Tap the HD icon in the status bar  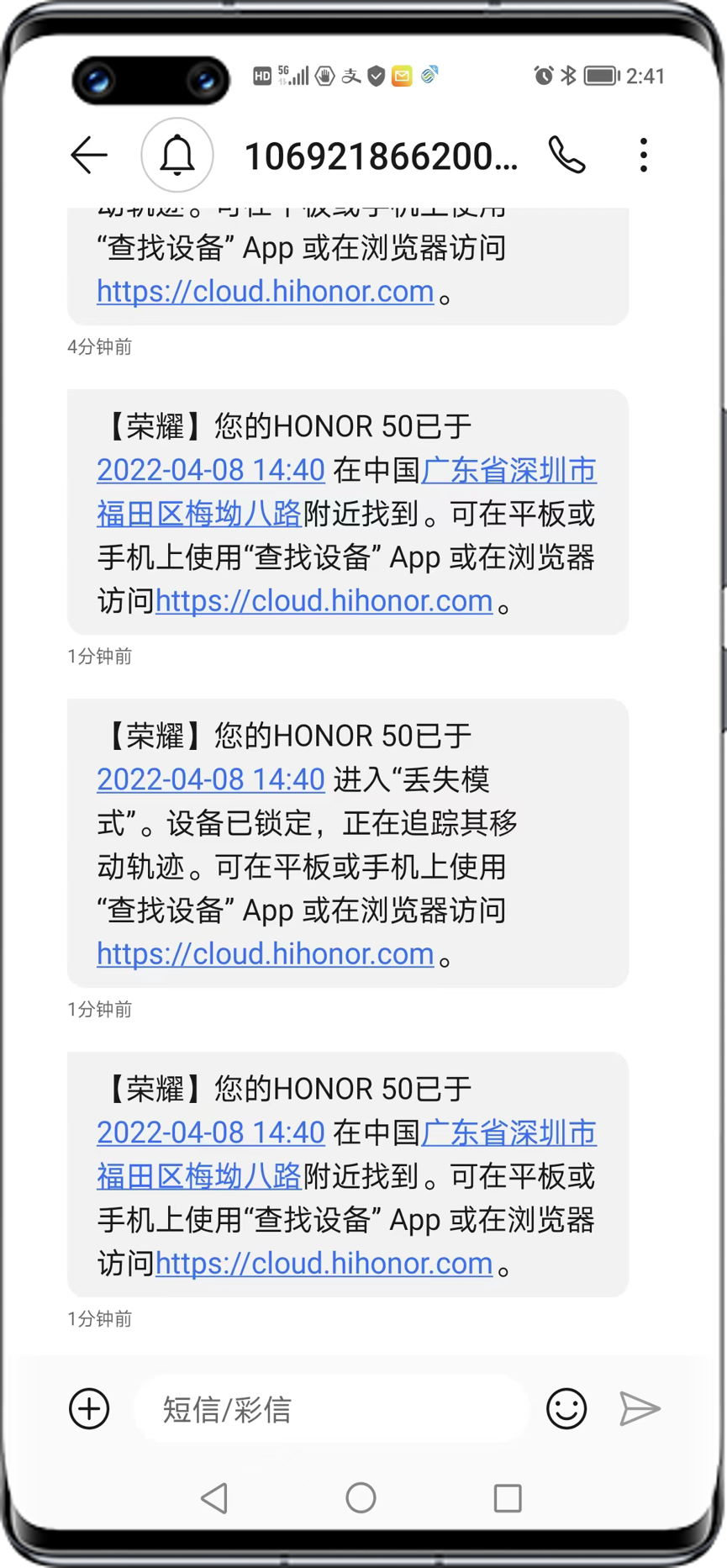(x=261, y=75)
